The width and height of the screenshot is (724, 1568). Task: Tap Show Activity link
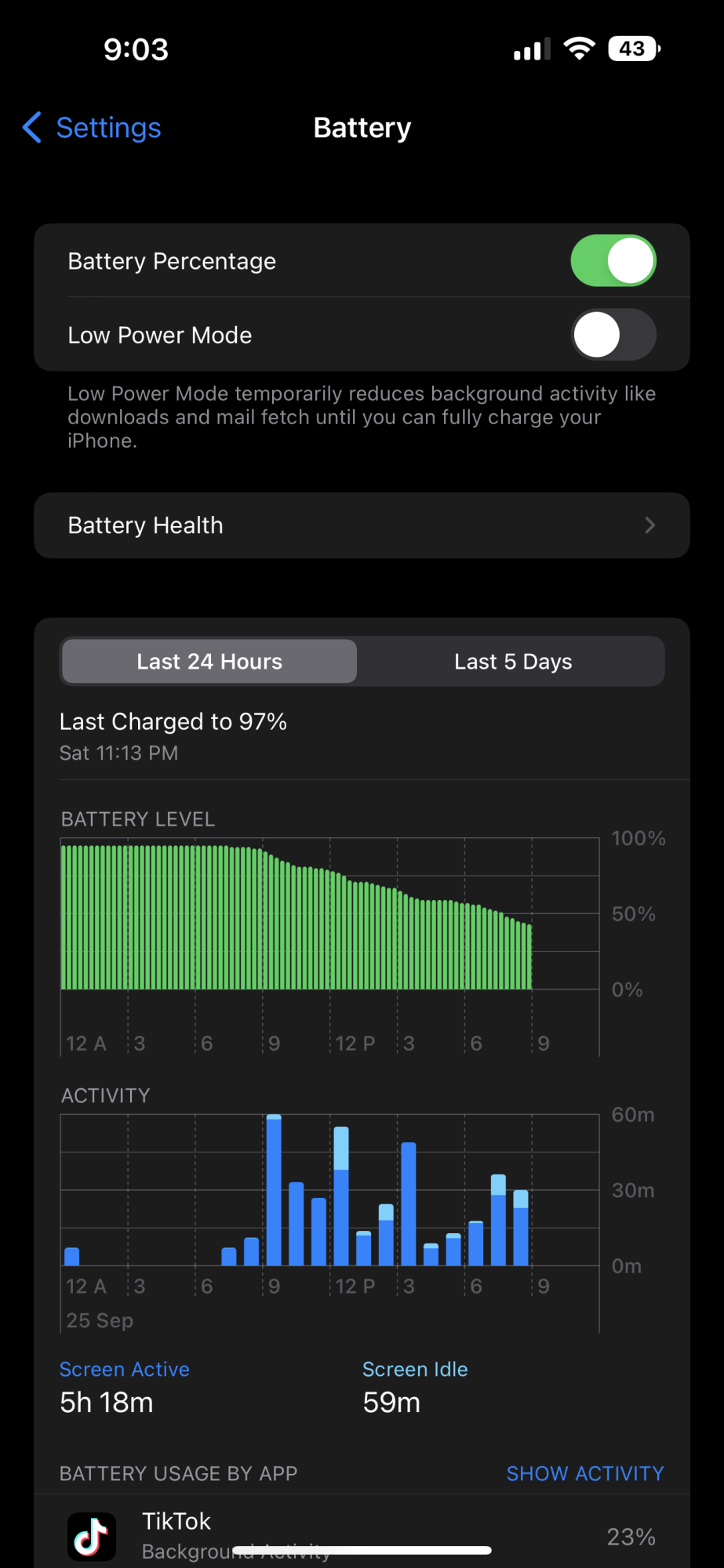click(585, 1474)
